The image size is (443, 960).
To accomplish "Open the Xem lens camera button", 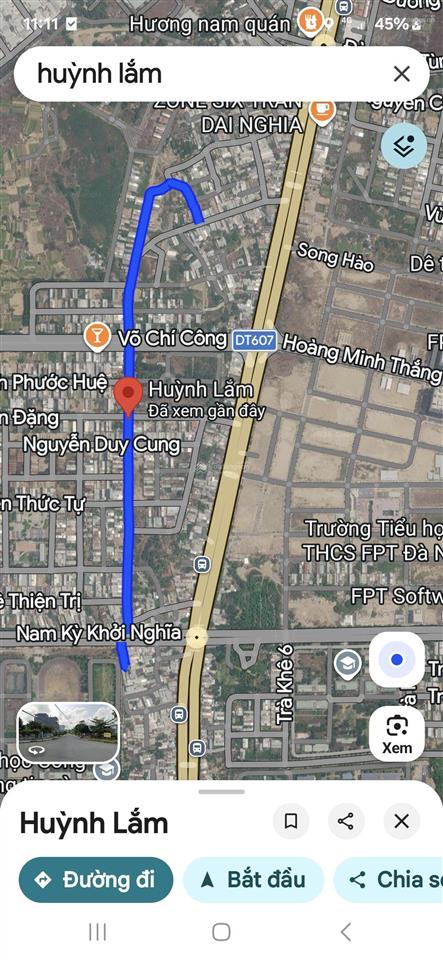I will 396,733.
